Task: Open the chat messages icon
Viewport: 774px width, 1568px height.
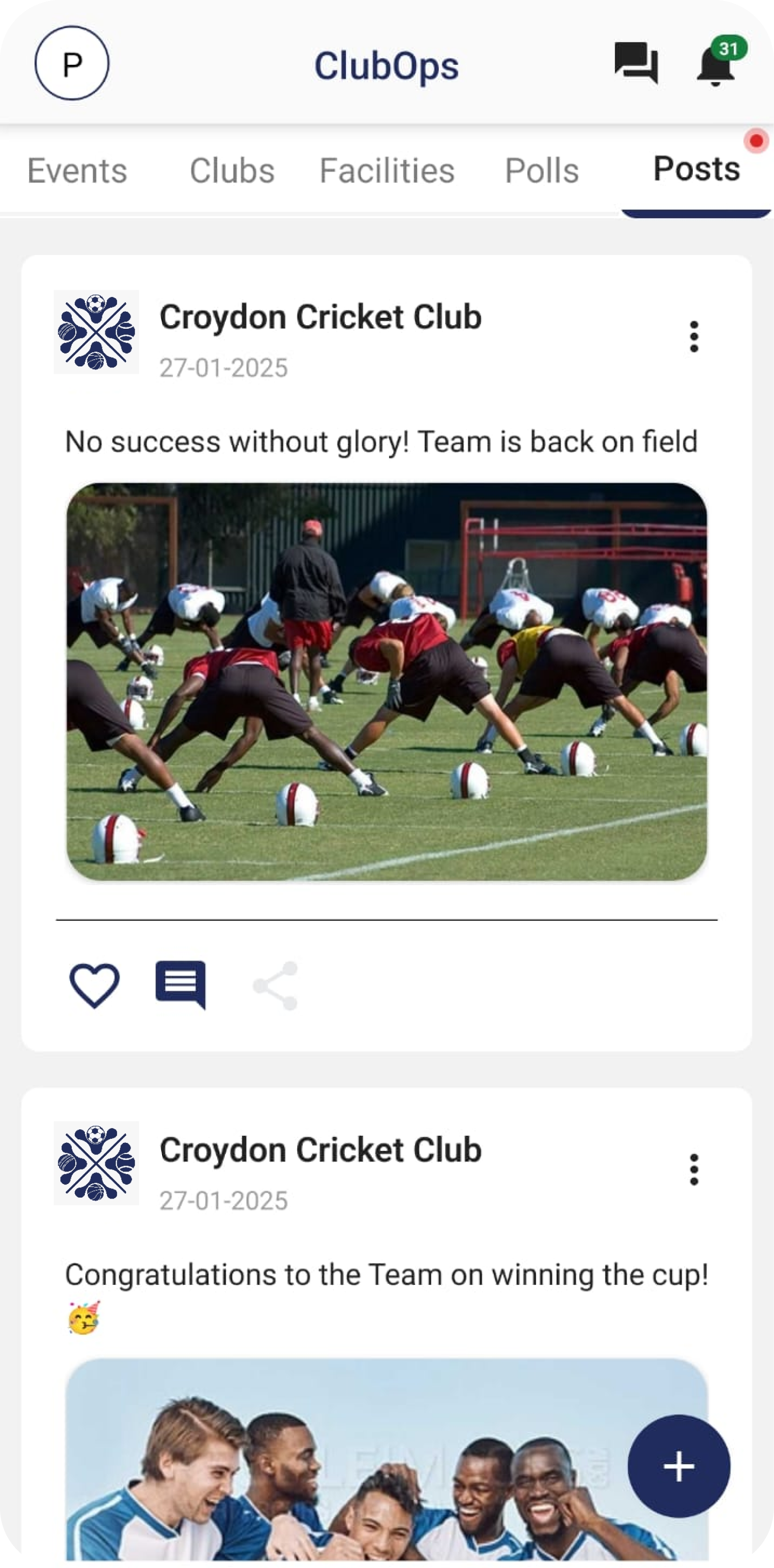Action: coord(636,63)
